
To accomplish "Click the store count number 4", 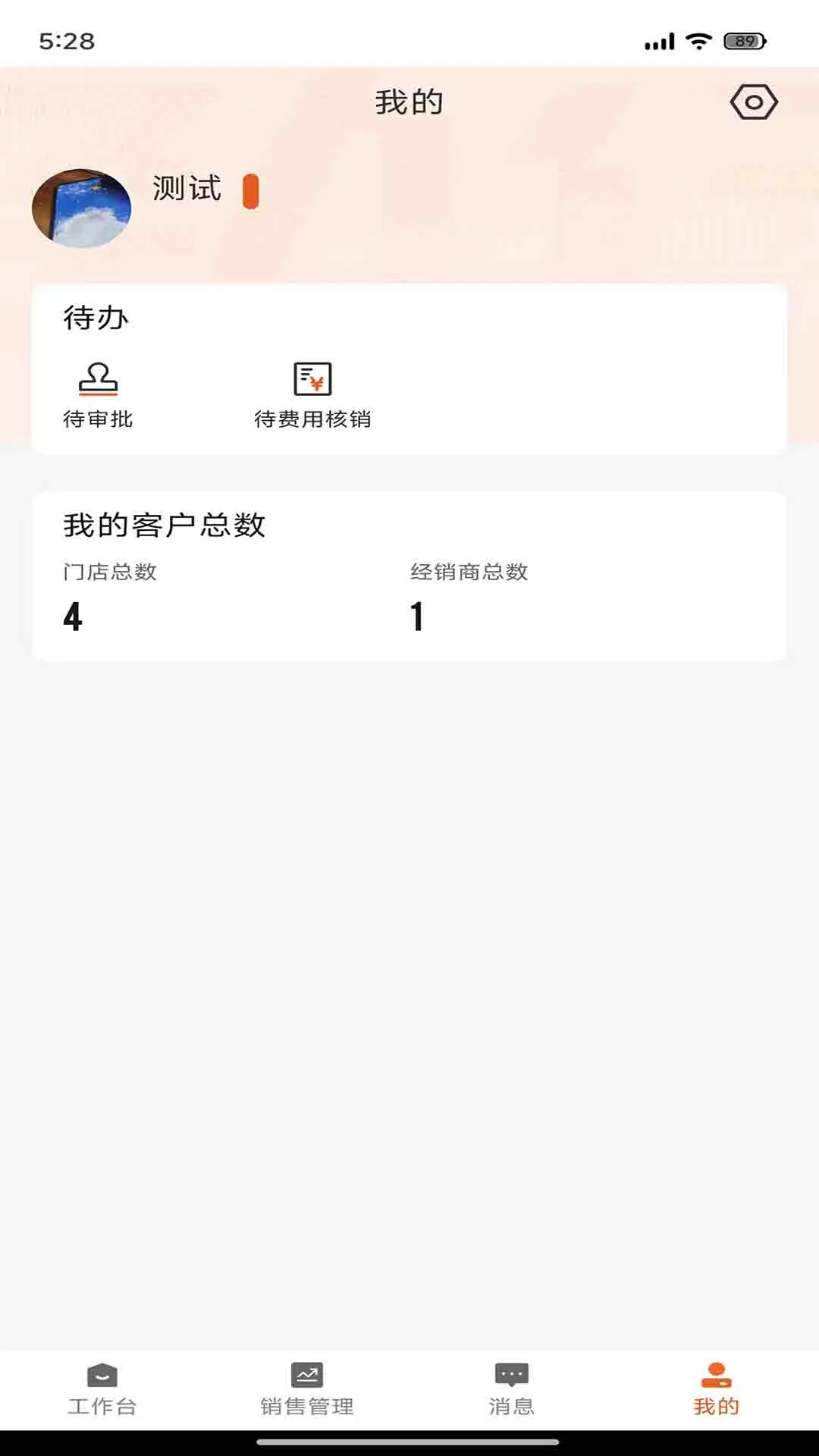I will tap(73, 618).
